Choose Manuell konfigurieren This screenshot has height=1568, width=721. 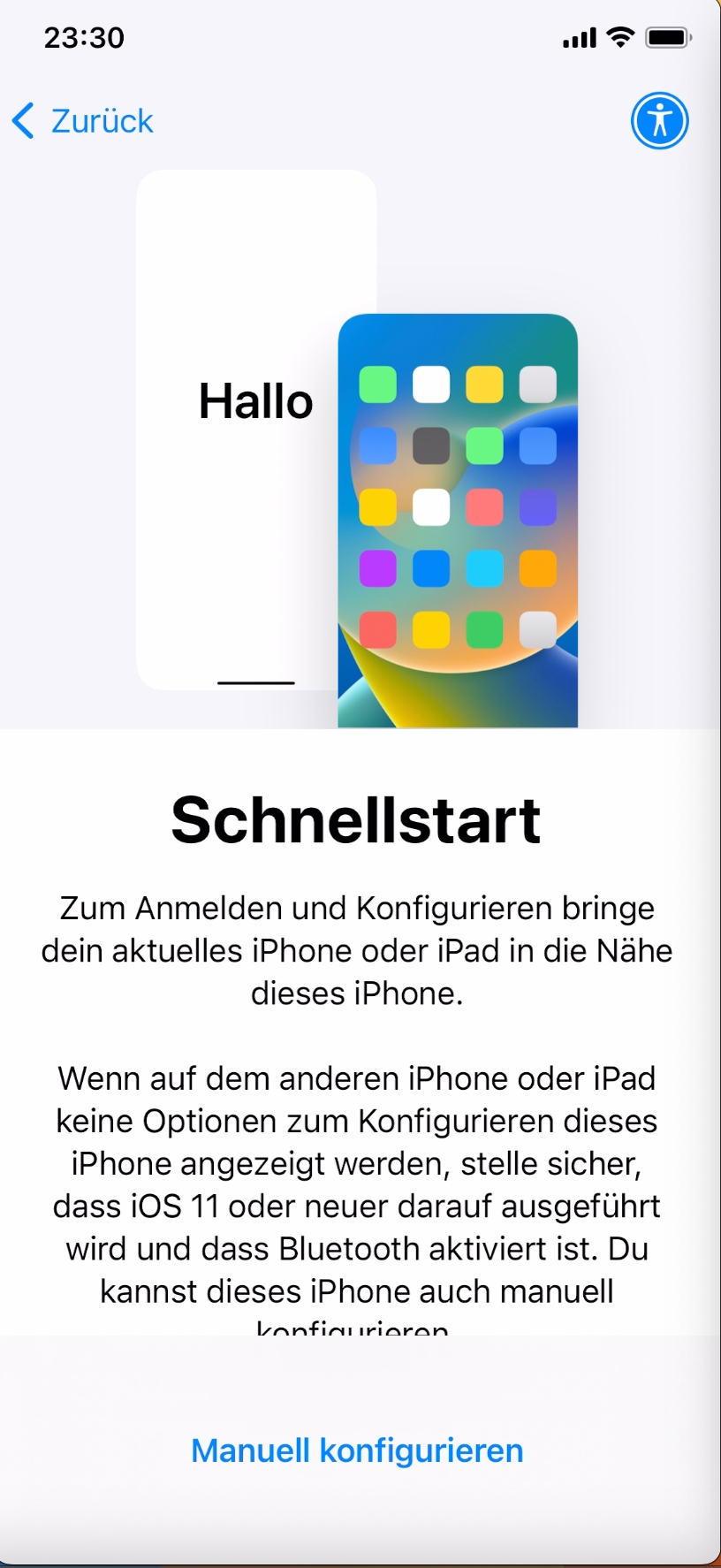(x=357, y=1450)
